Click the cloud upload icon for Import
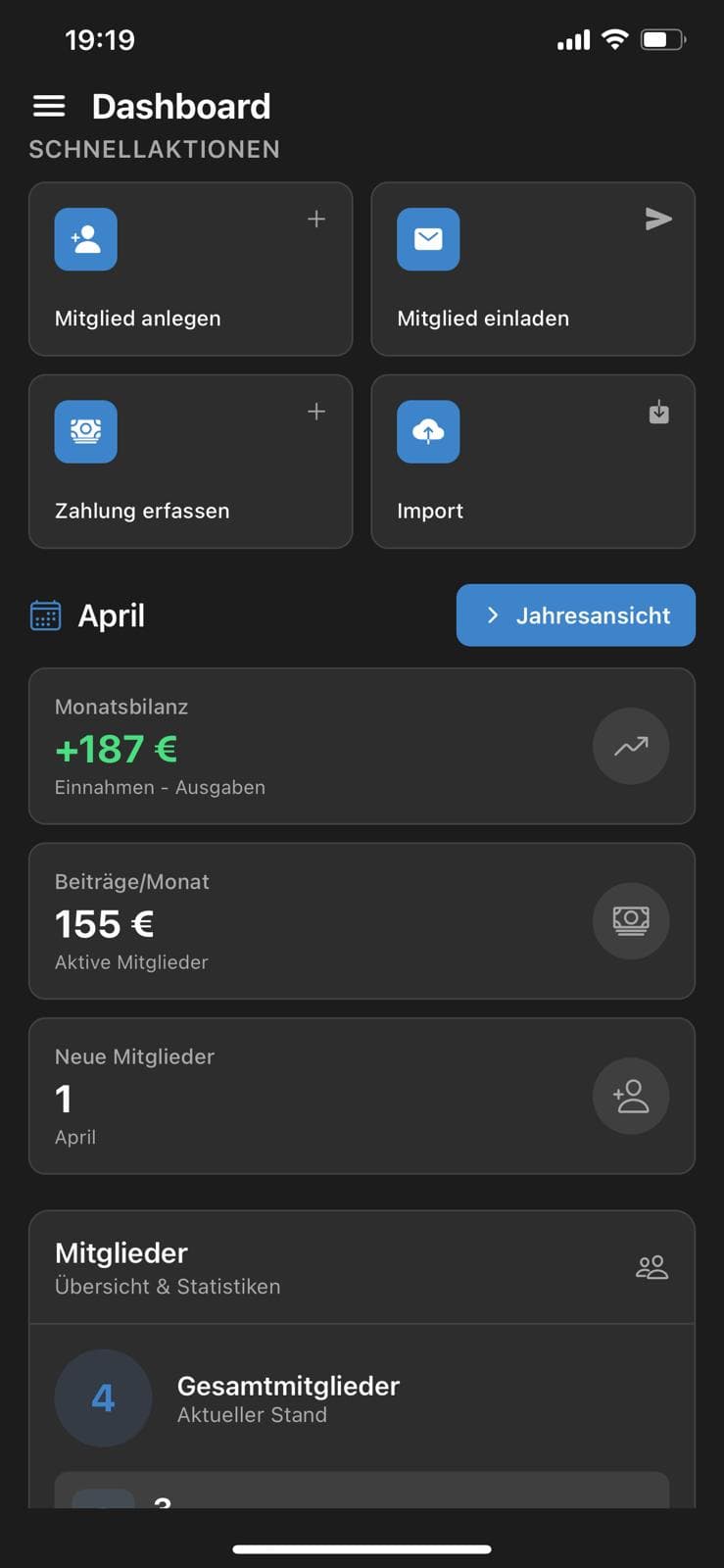The height and width of the screenshot is (1568, 724). click(x=429, y=431)
